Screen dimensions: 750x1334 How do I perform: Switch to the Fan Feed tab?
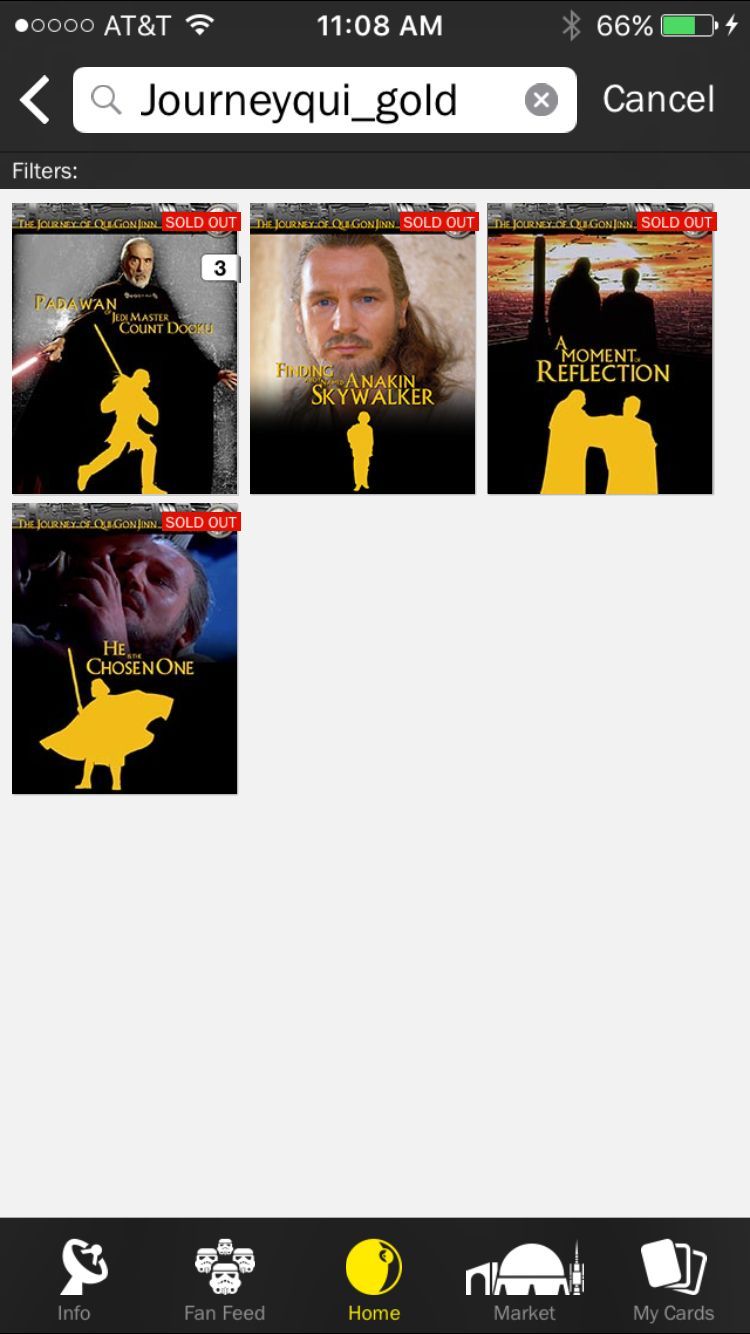click(x=224, y=1280)
